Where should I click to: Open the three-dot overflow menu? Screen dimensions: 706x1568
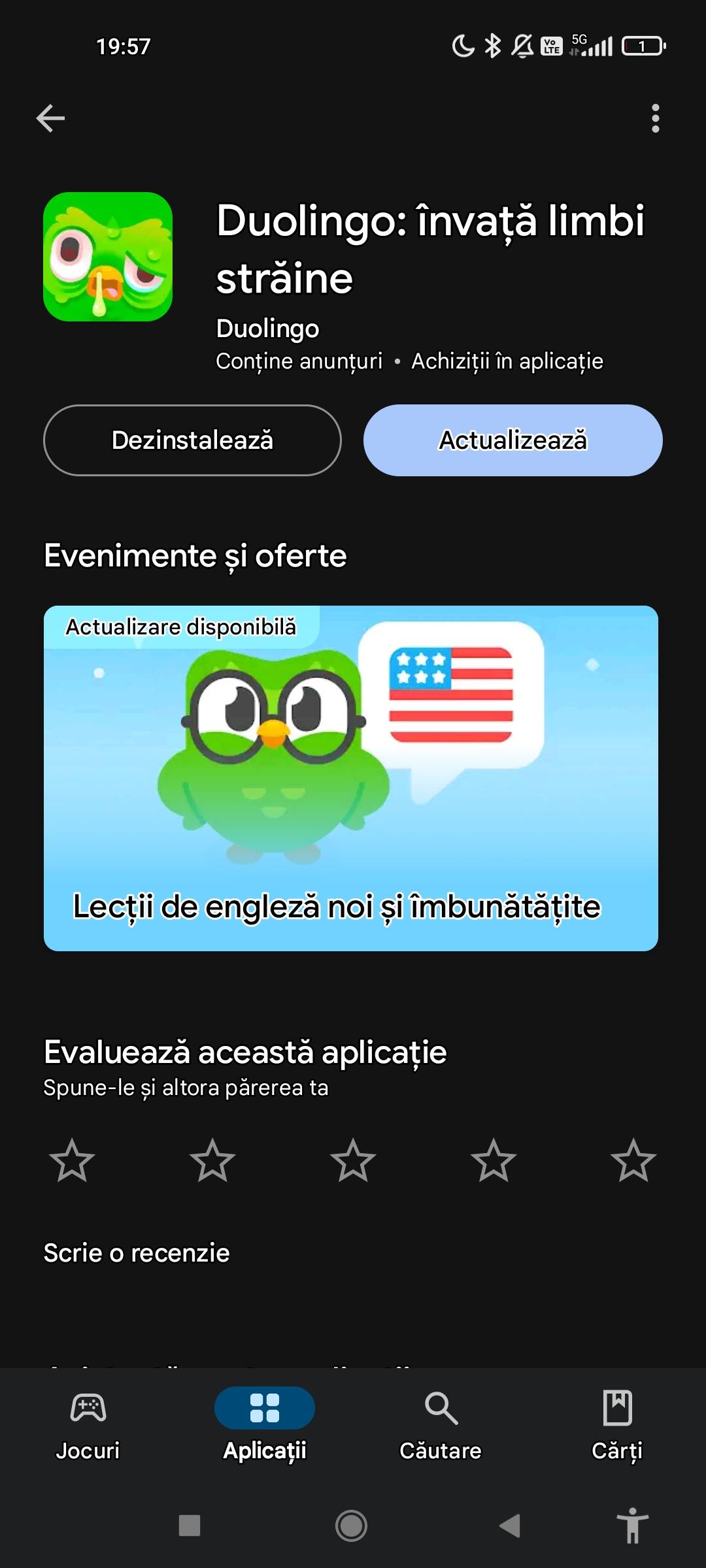click(x=655, y=118)
